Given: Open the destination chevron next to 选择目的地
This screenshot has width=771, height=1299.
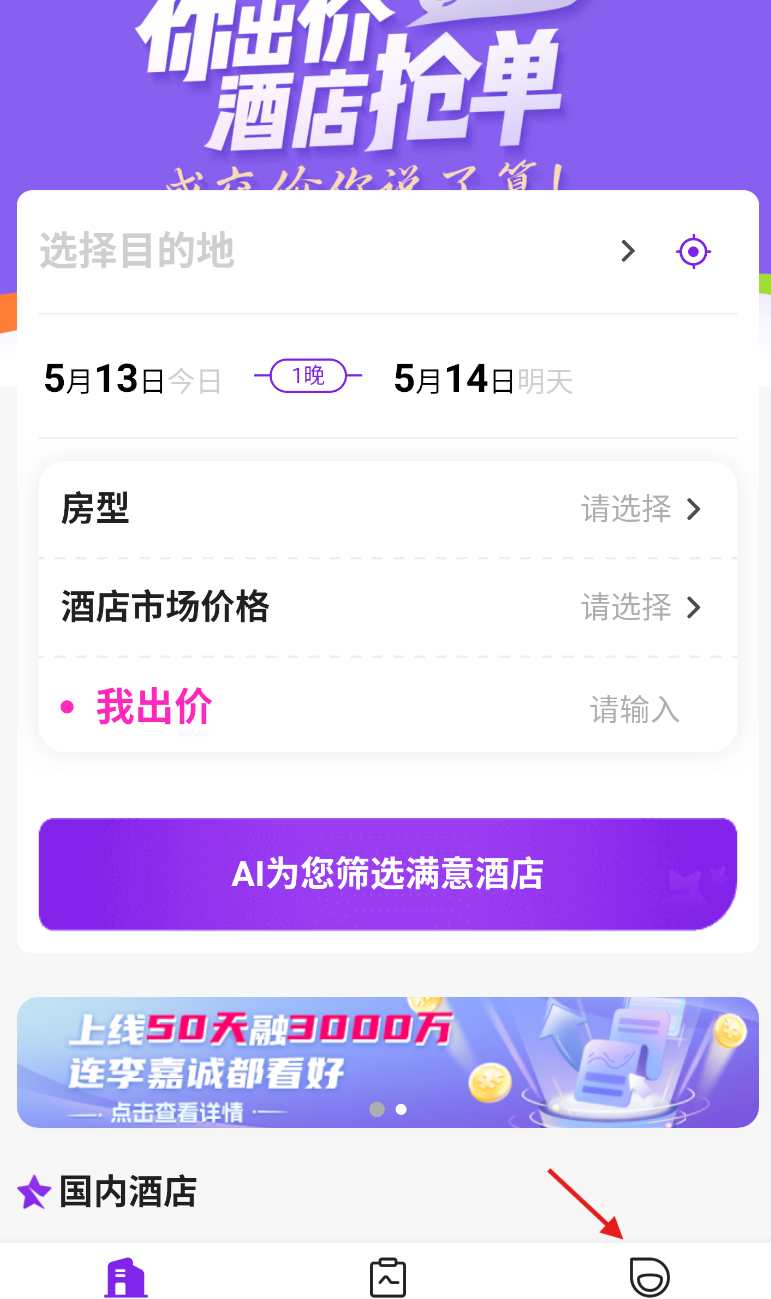Looking at the screenshot, I should point(627,251).
